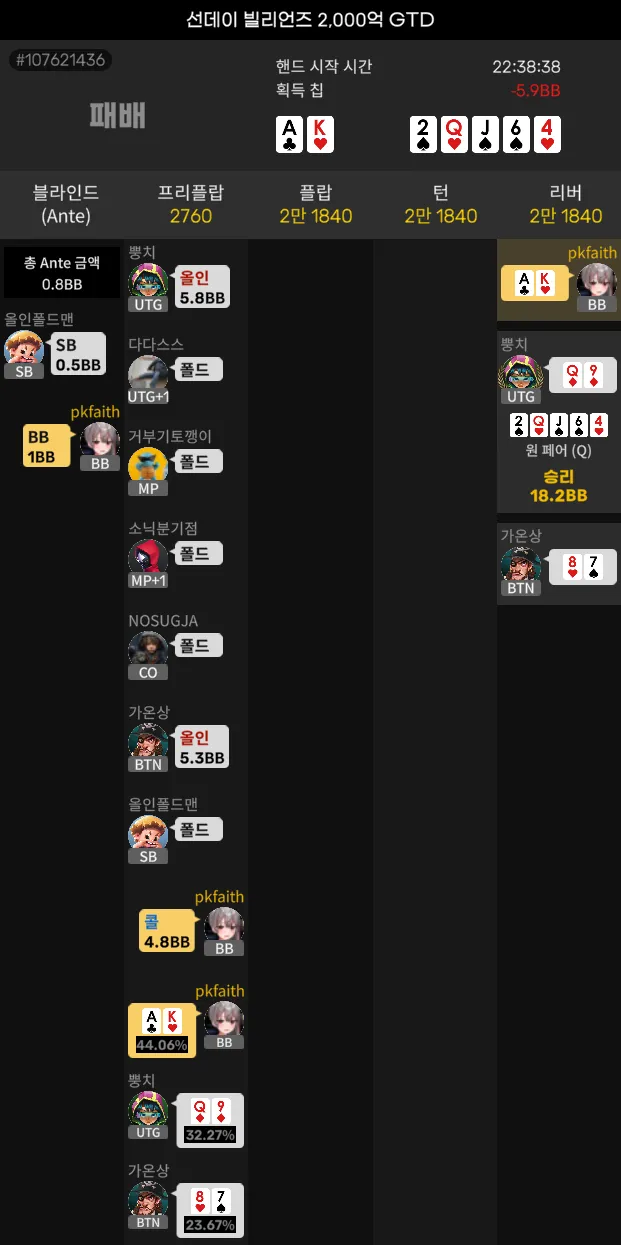Image resolution: width=621 pixels, height=1245 pixels.
Task: Tap the hand number #107621436 chip
Action: pyautogui.click(x=61, y=61)
